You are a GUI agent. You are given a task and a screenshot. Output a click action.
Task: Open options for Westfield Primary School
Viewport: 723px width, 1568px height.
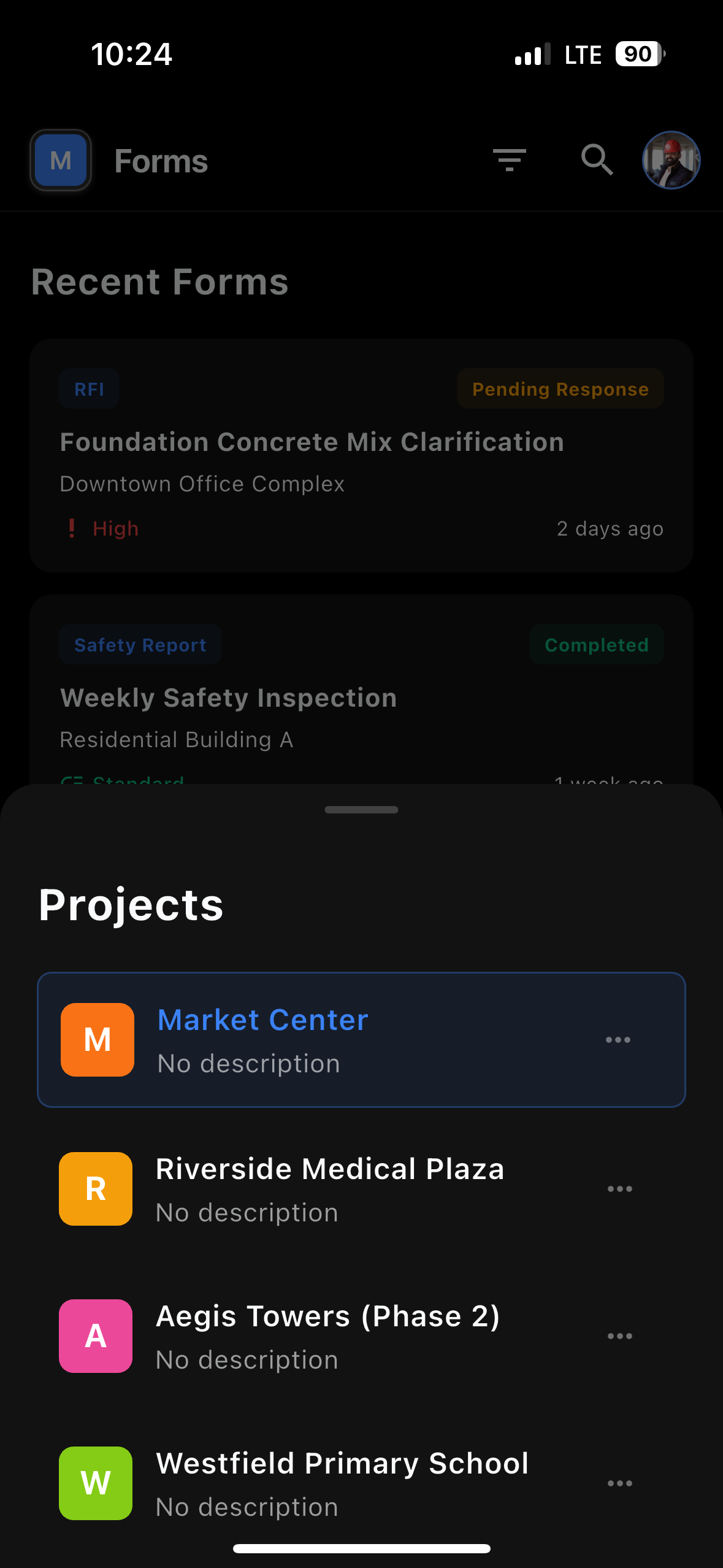coord(621,1483)
